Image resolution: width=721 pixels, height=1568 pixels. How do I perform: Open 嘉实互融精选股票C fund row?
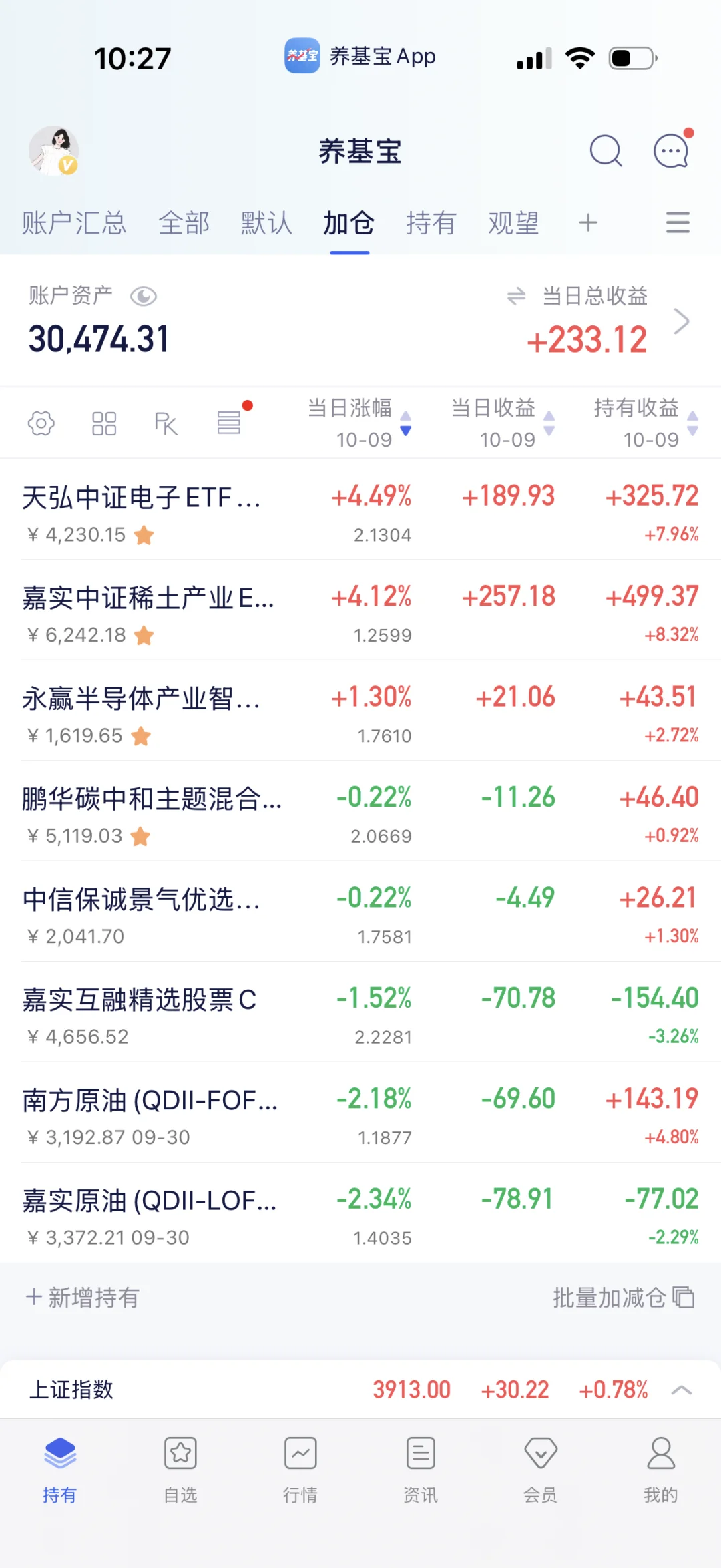(x=360, y=1012)
